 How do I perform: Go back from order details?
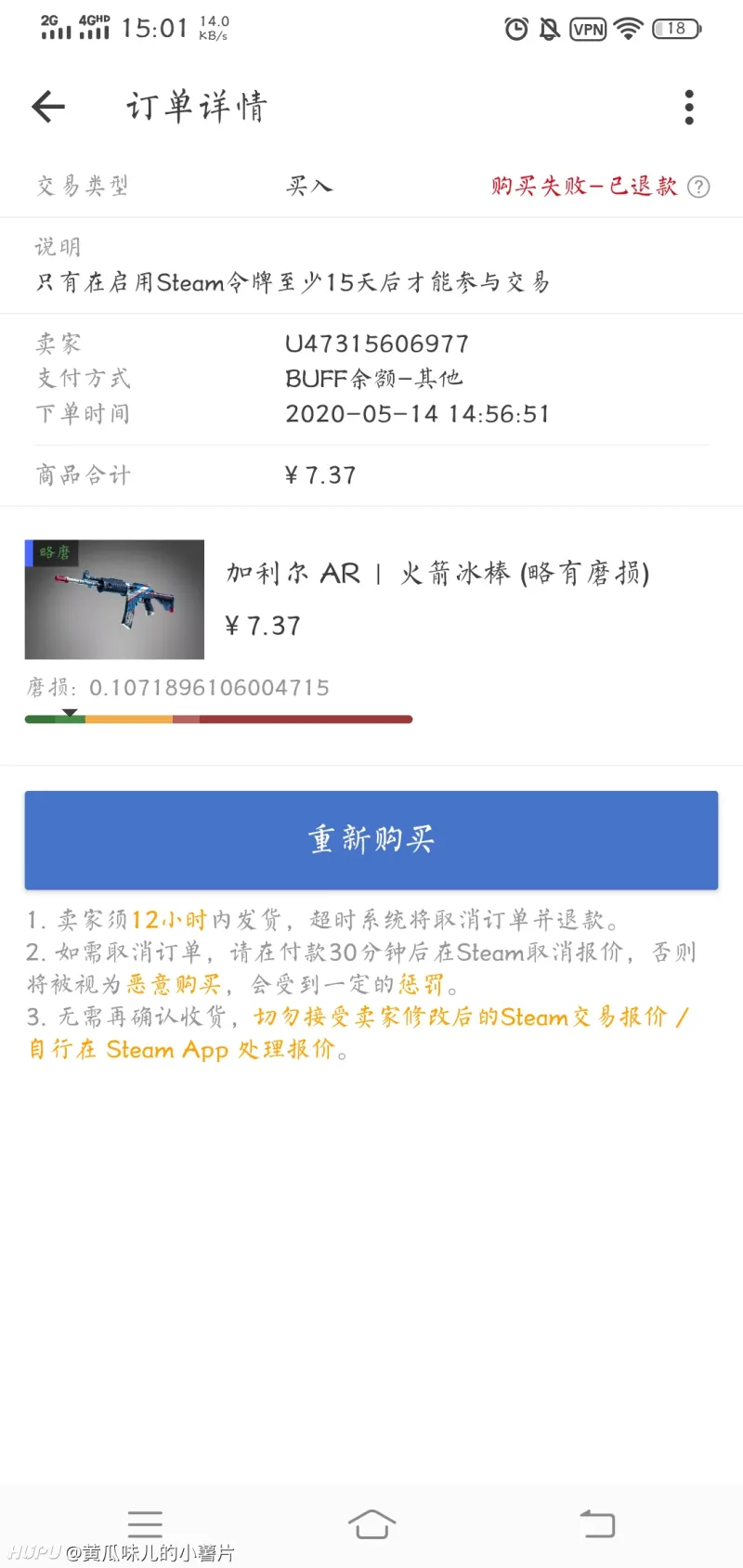coord(48,107)
